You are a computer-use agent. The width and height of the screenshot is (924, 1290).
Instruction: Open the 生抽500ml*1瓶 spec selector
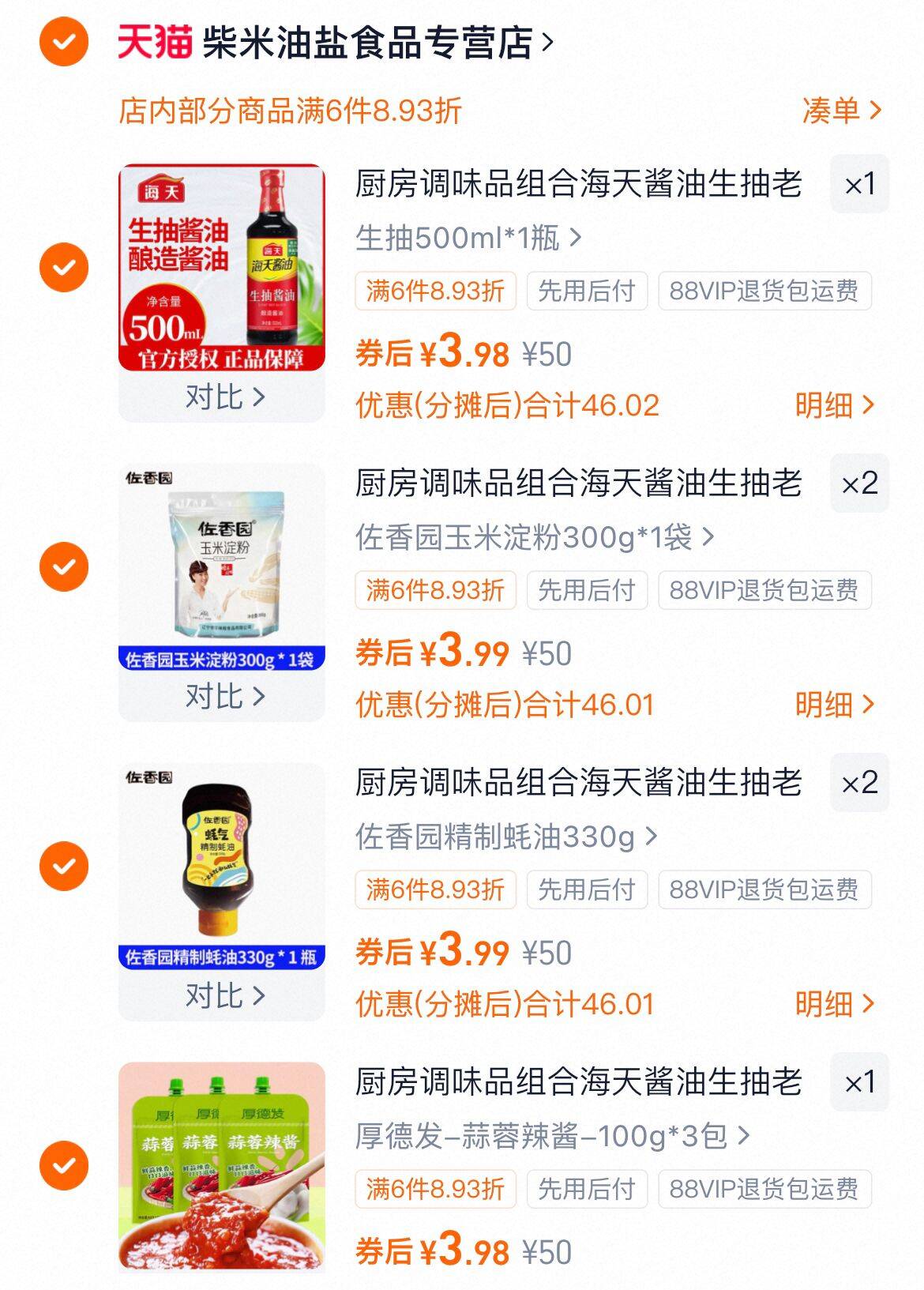[466, 235]
